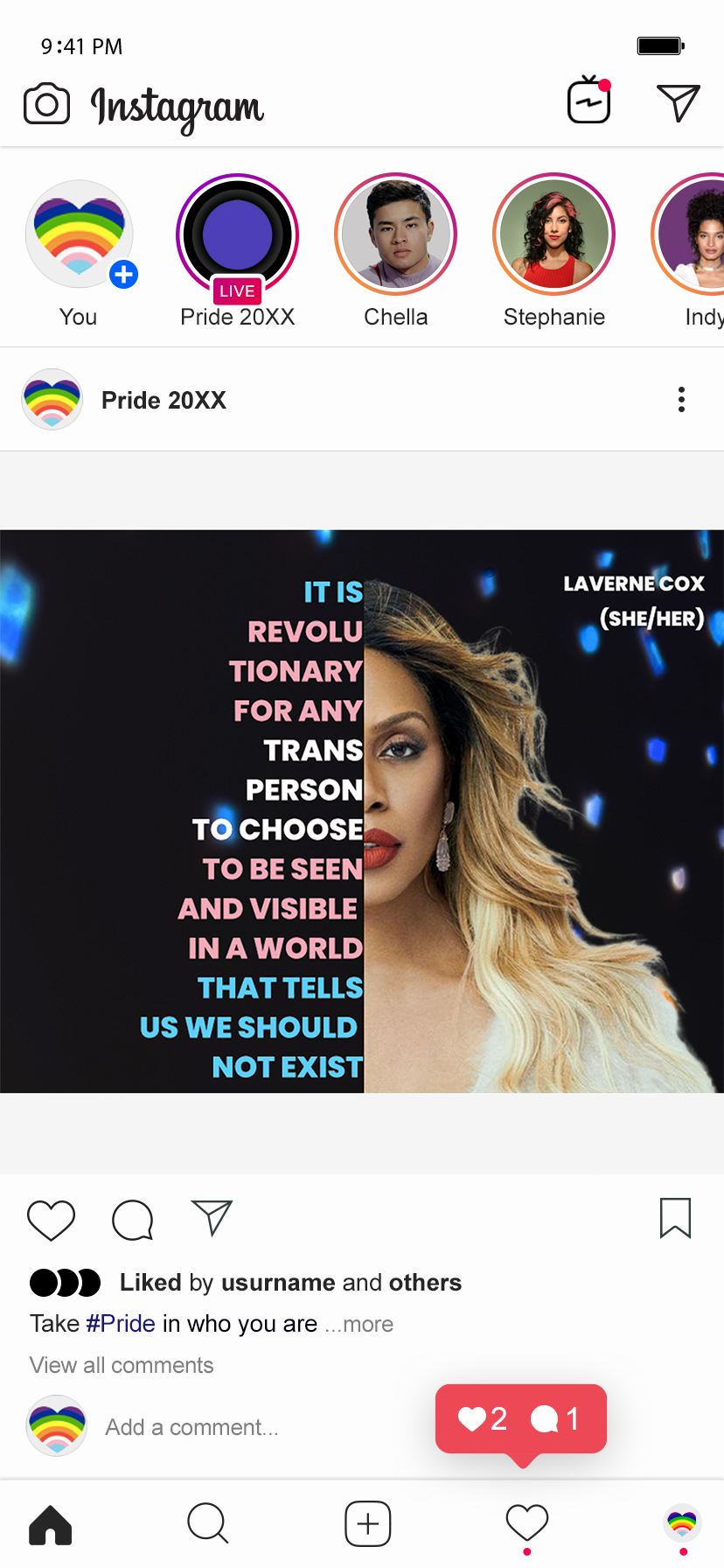The width and height of the screenshot is (724, 1568).
Task: View all comments
Action: coord(122,1365)
